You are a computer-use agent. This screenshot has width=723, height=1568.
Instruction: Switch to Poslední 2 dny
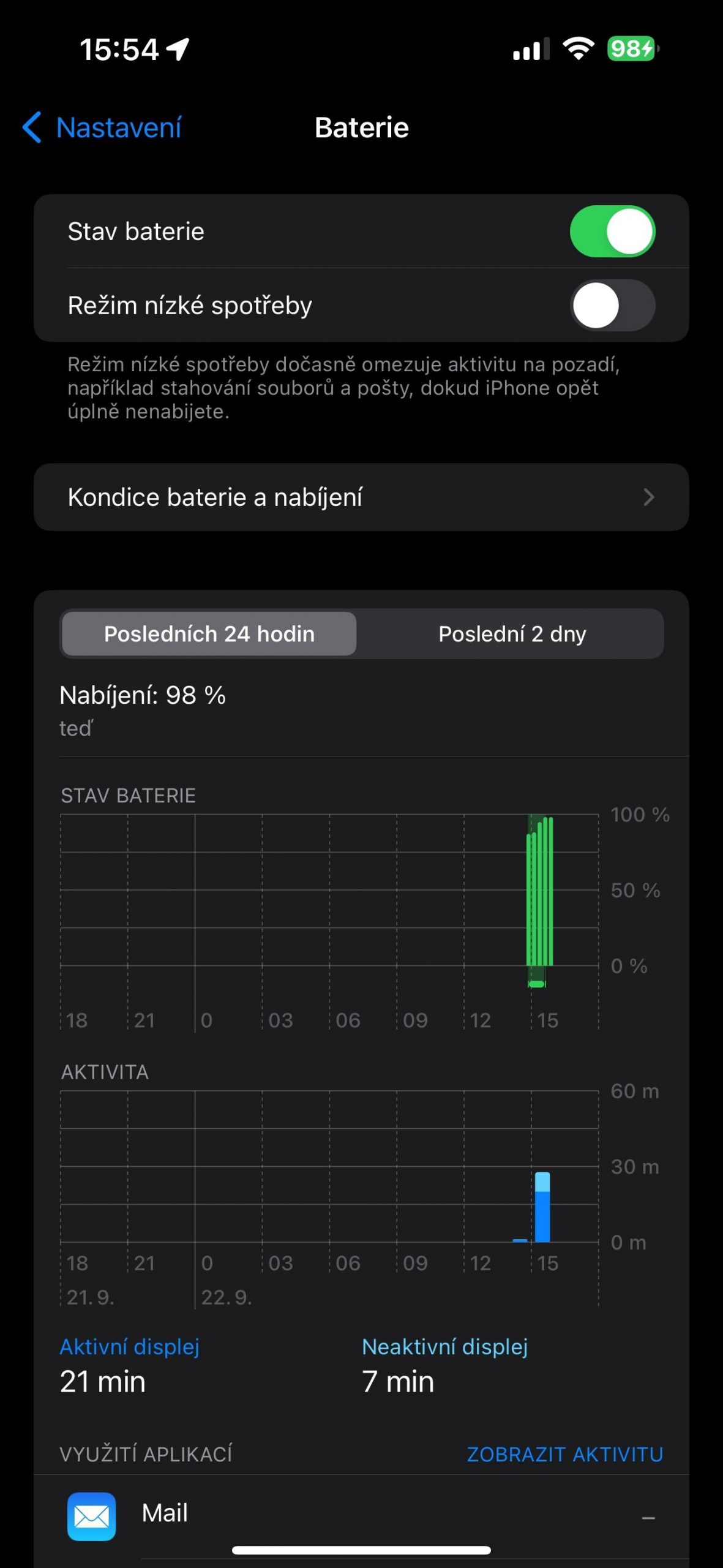click(512, 634)
